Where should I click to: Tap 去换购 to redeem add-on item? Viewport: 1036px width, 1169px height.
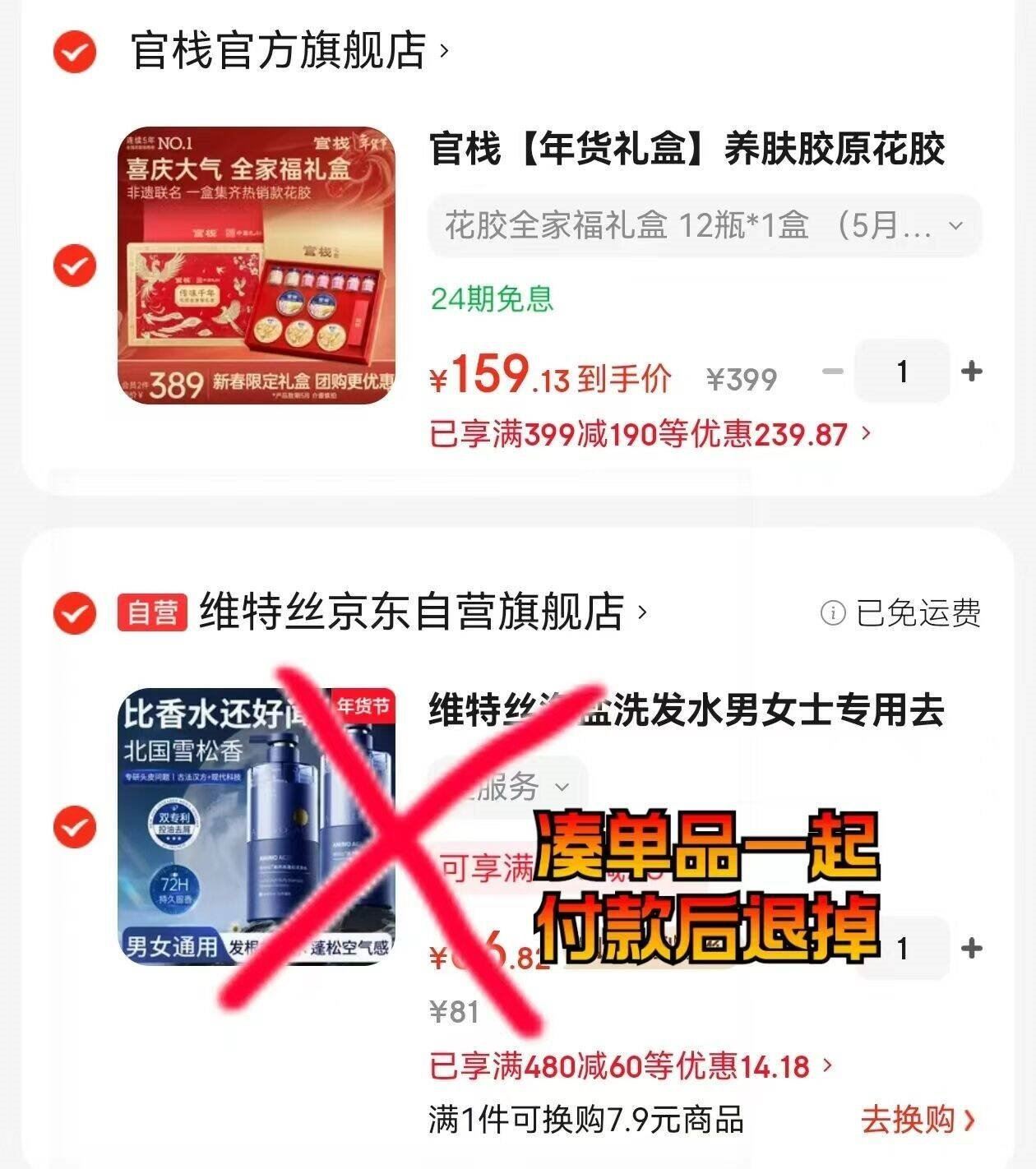[916, 1120]
